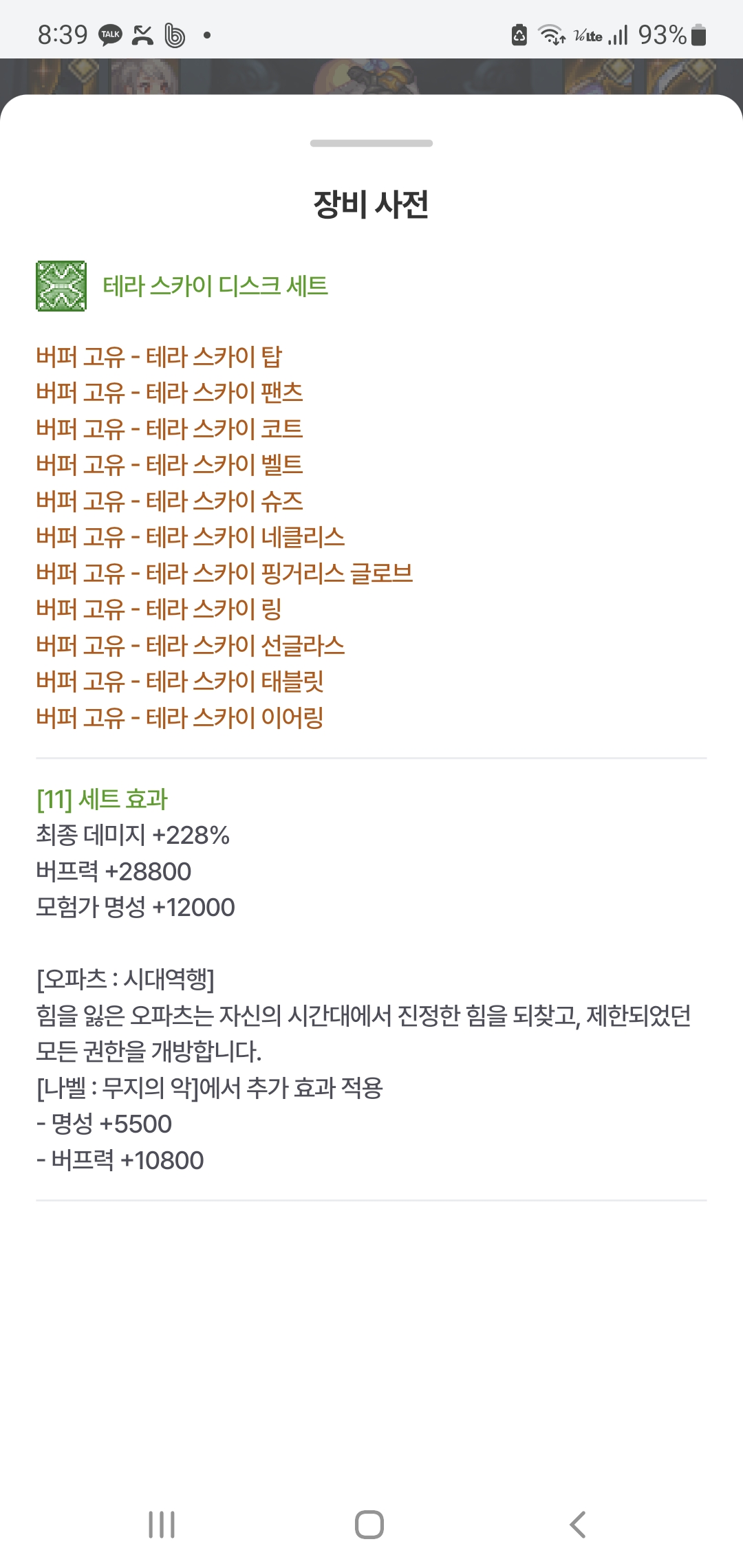Open 테라 스카이 핑거리스 글로브 link
This screenshot has height=1568, width=743.
224,573
